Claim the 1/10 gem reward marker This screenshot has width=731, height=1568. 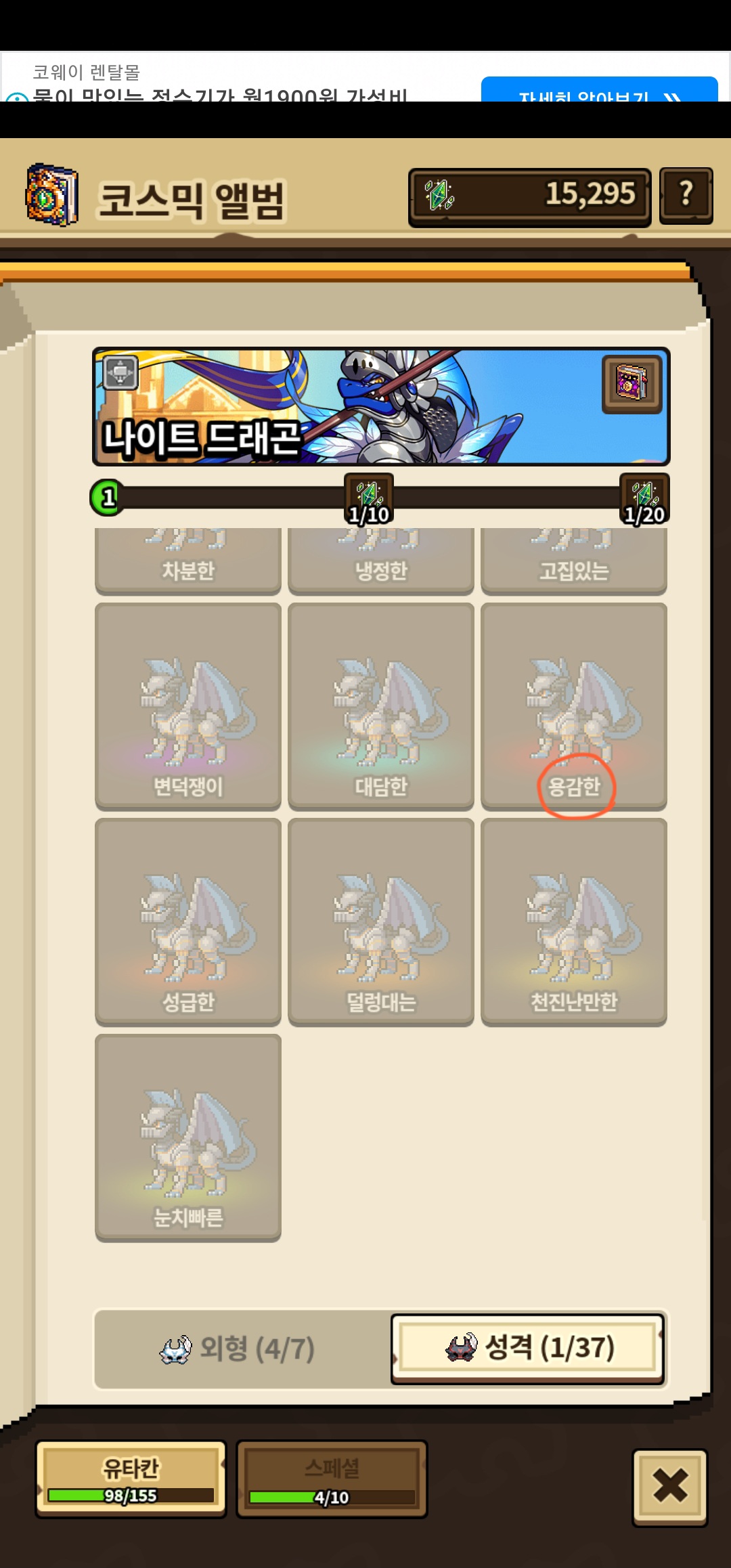[369, 500]
